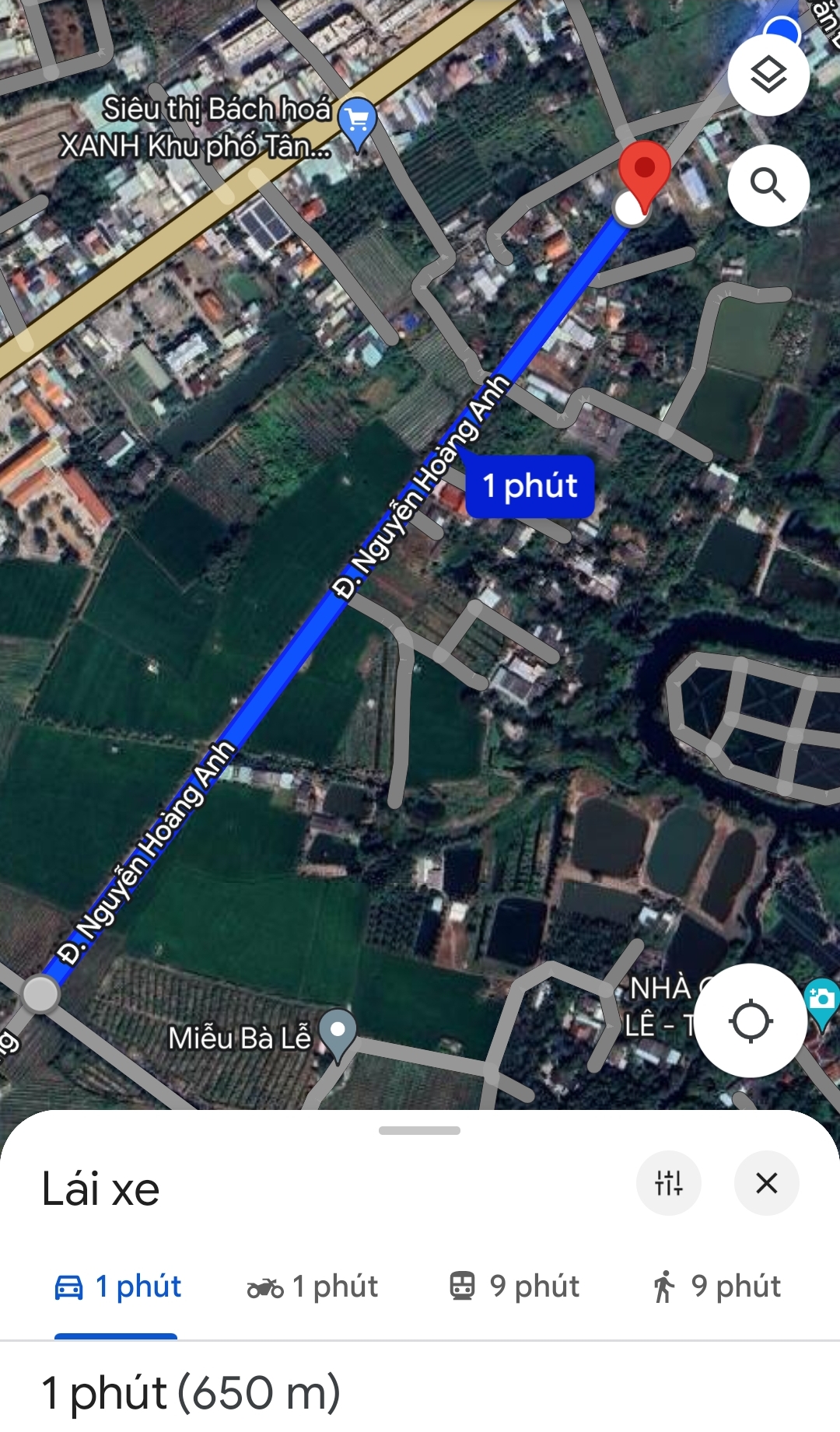Switch to motorbike travel mode
The height and width of the screenshot is (1432, 840).
312,1287
